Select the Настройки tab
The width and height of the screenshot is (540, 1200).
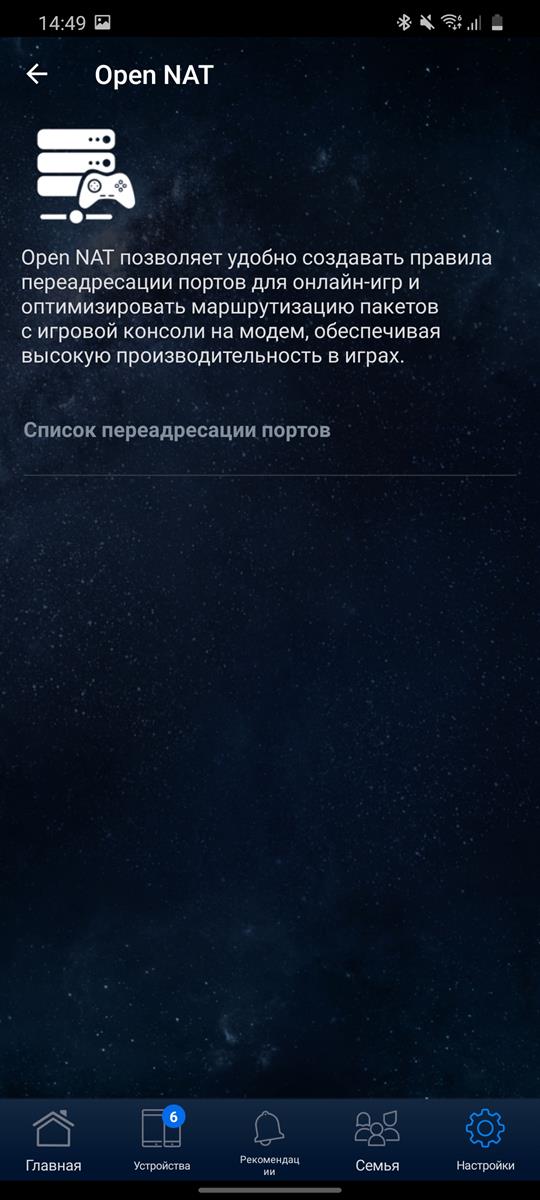(x=485, y=1138)
